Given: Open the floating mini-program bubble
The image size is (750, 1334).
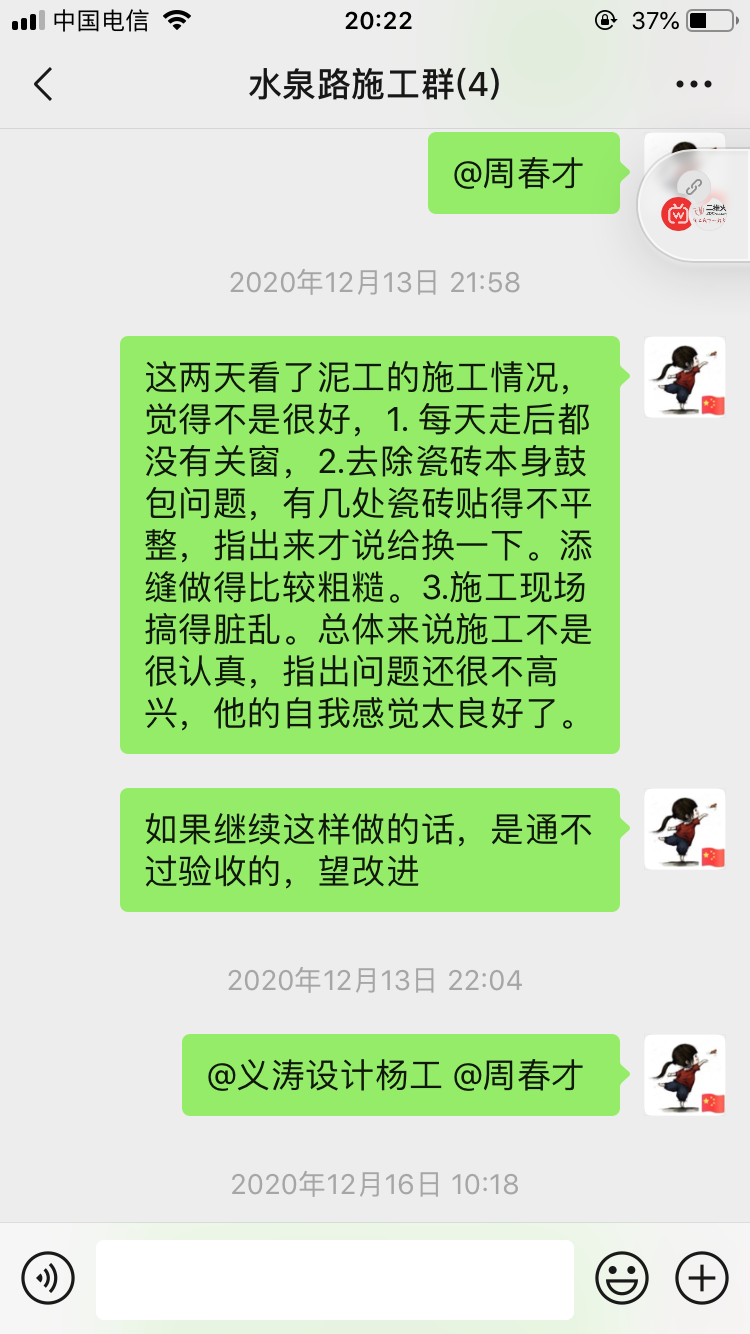Looking at the screenshot, I should (x=696, y=207).
